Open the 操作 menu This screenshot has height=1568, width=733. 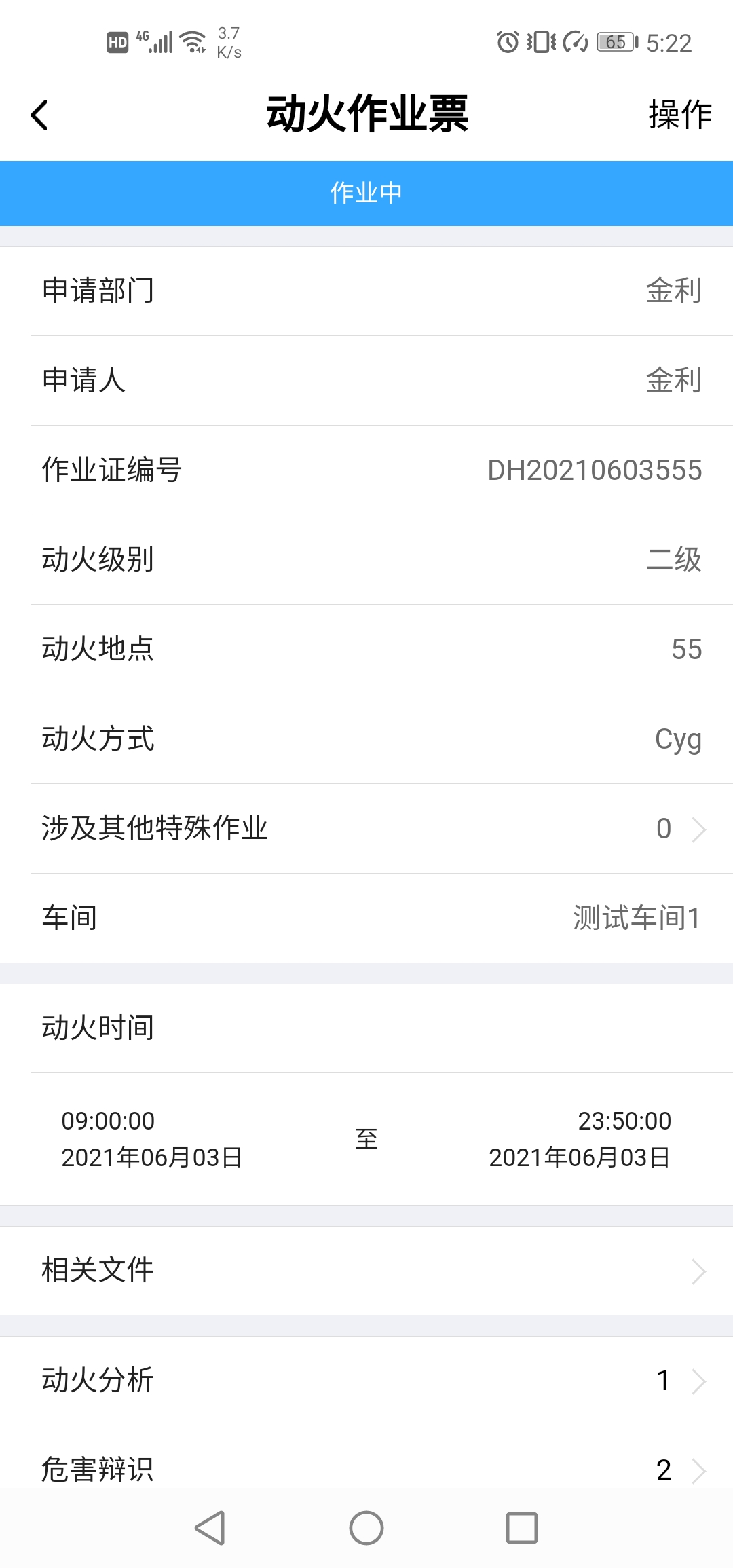[679, 115]
